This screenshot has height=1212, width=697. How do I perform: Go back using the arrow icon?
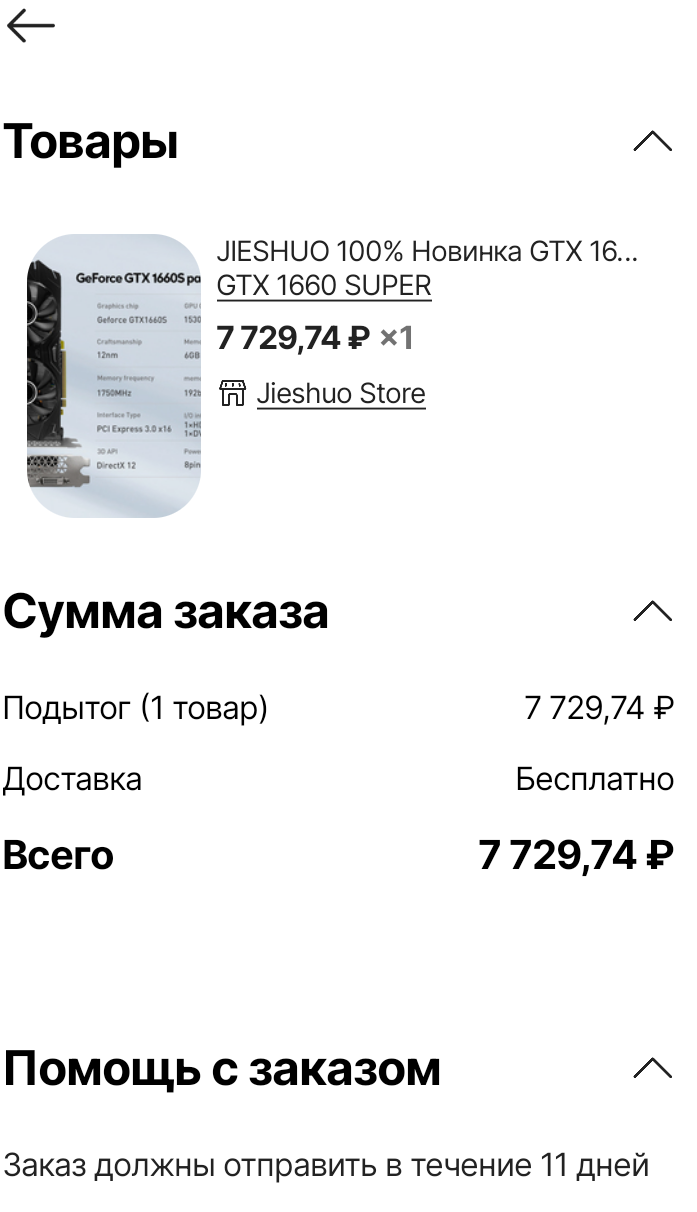tap(30, 27)
